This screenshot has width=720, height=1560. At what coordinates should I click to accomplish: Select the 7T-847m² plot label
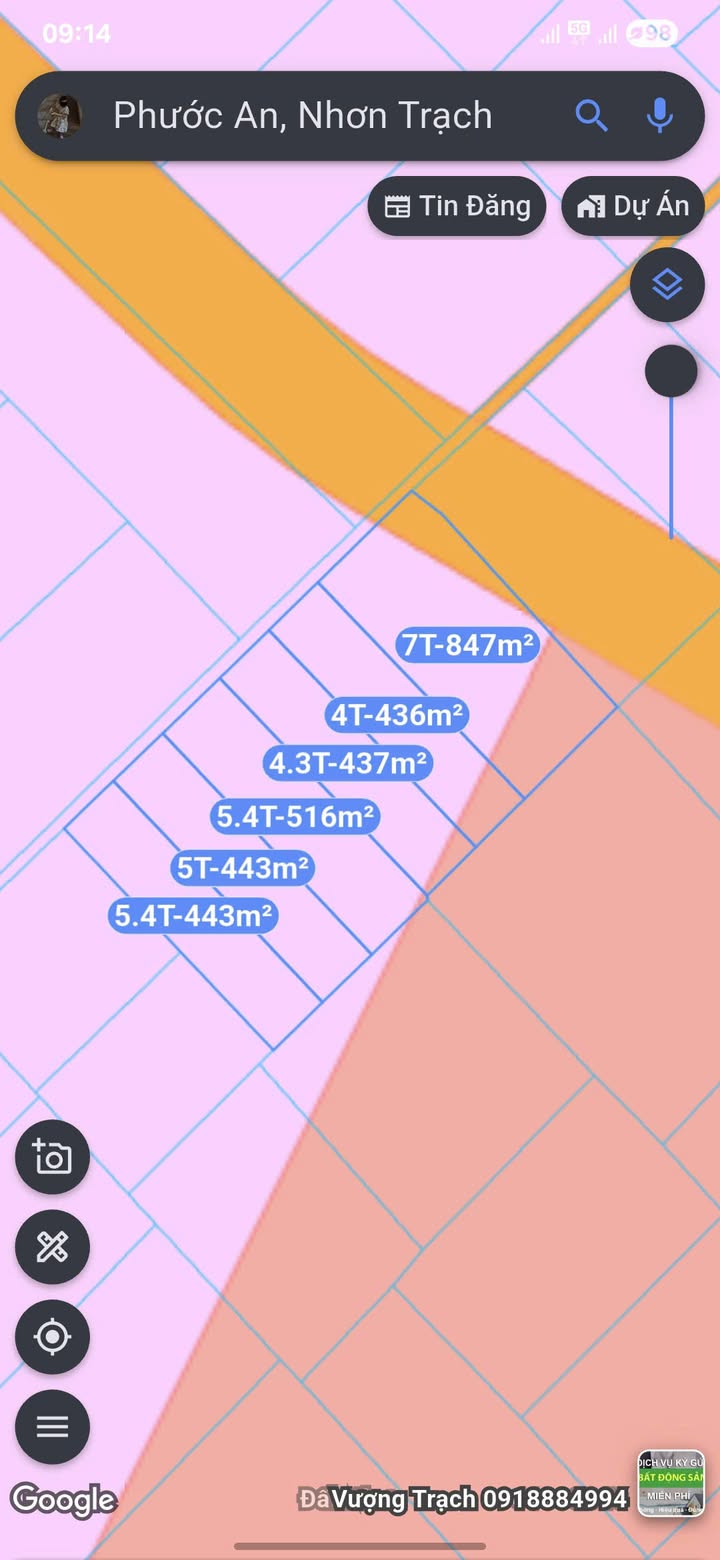pyautogui.click(x=468, y=645)
